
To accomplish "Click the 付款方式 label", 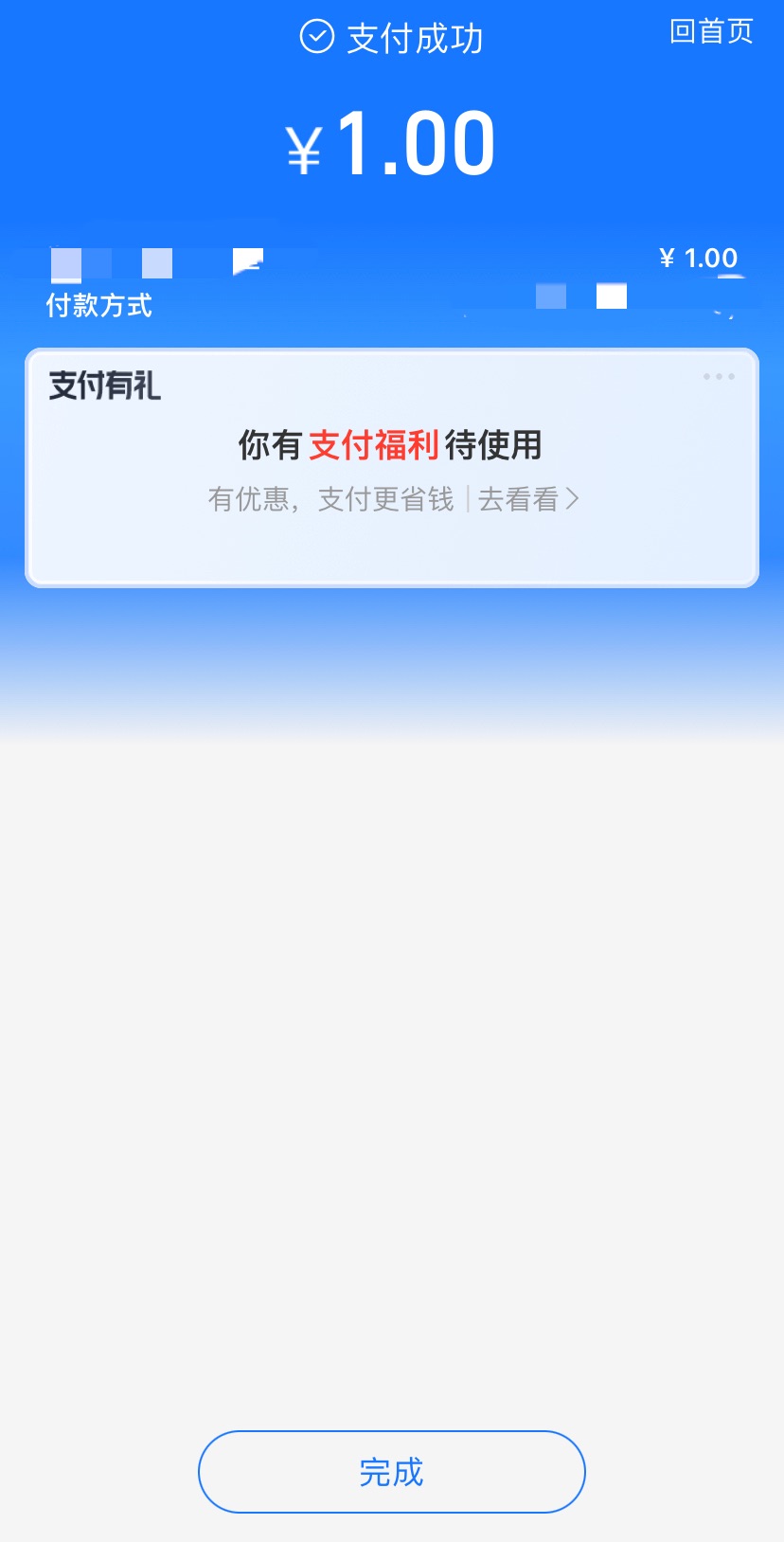I will [x=100, y=305].
